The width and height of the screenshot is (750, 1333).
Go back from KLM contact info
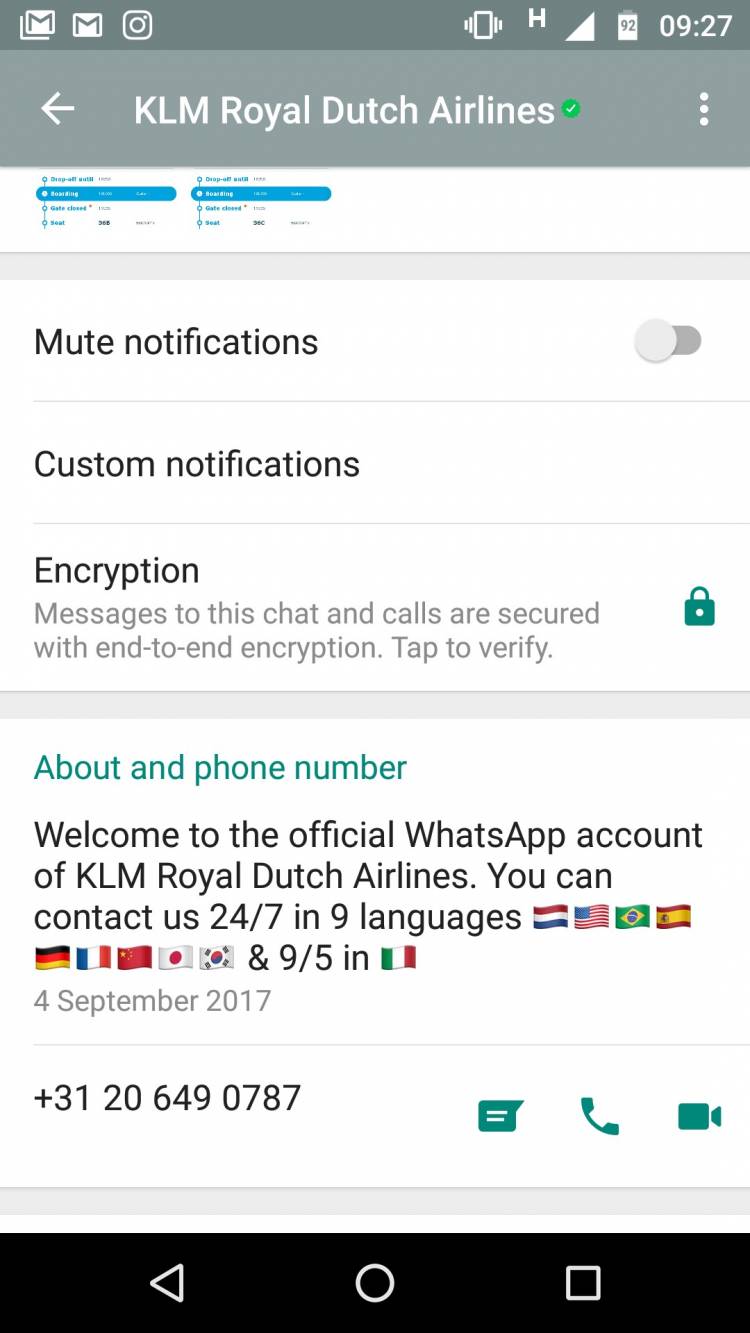[58, 109]
